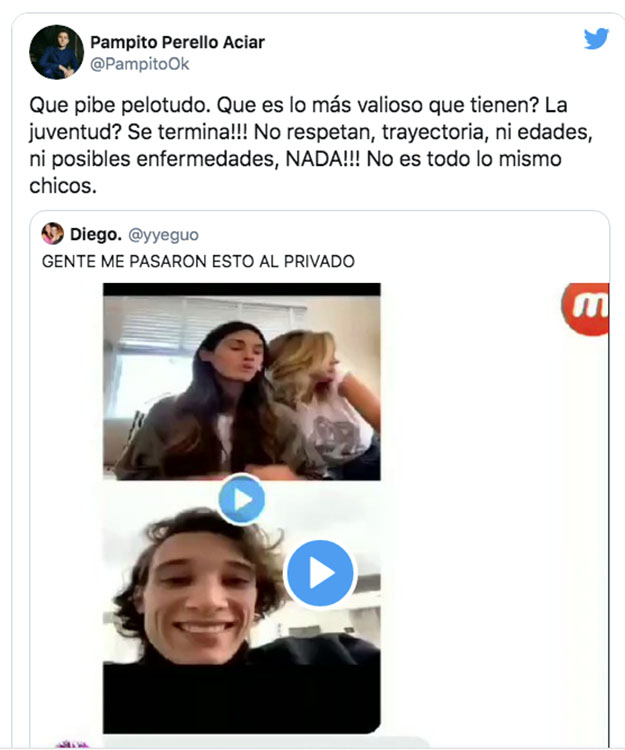Open the @PampitoOk handle link
Image resolution: width=625 pixels, height=750 pixels.
(139, 64)
